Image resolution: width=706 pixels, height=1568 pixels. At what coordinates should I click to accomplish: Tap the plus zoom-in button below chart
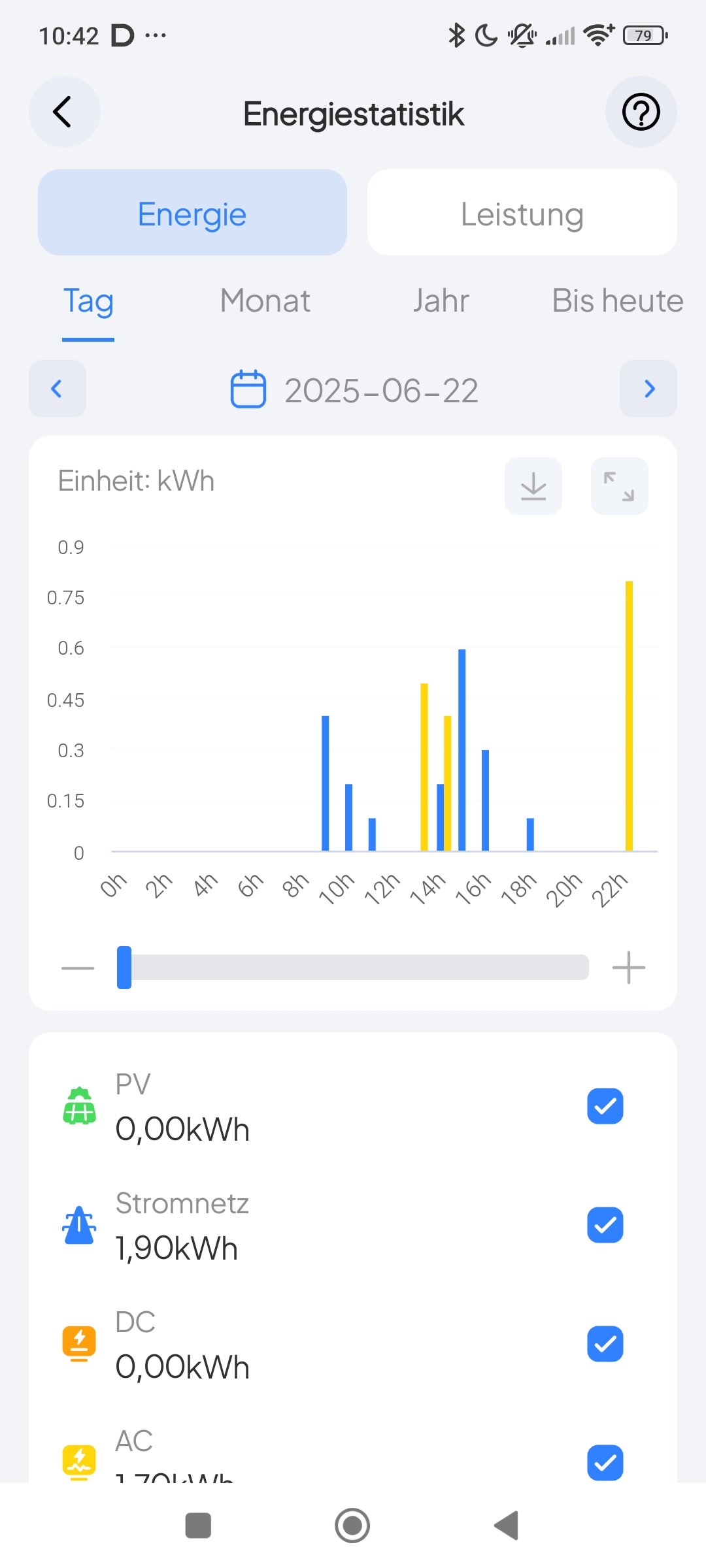(629, 968)
